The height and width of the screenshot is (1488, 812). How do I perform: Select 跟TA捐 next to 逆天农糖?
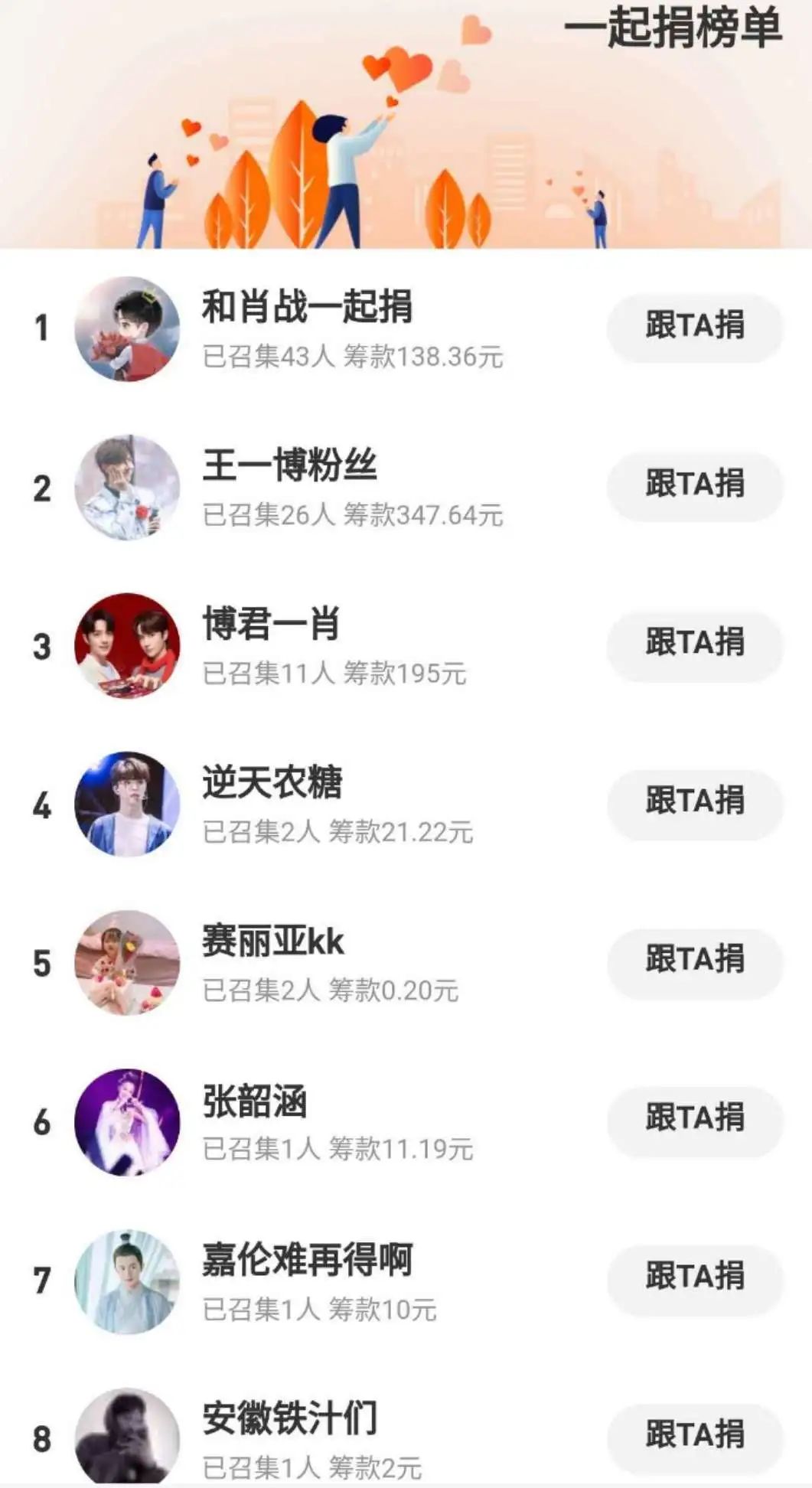[x=694, y=801]
